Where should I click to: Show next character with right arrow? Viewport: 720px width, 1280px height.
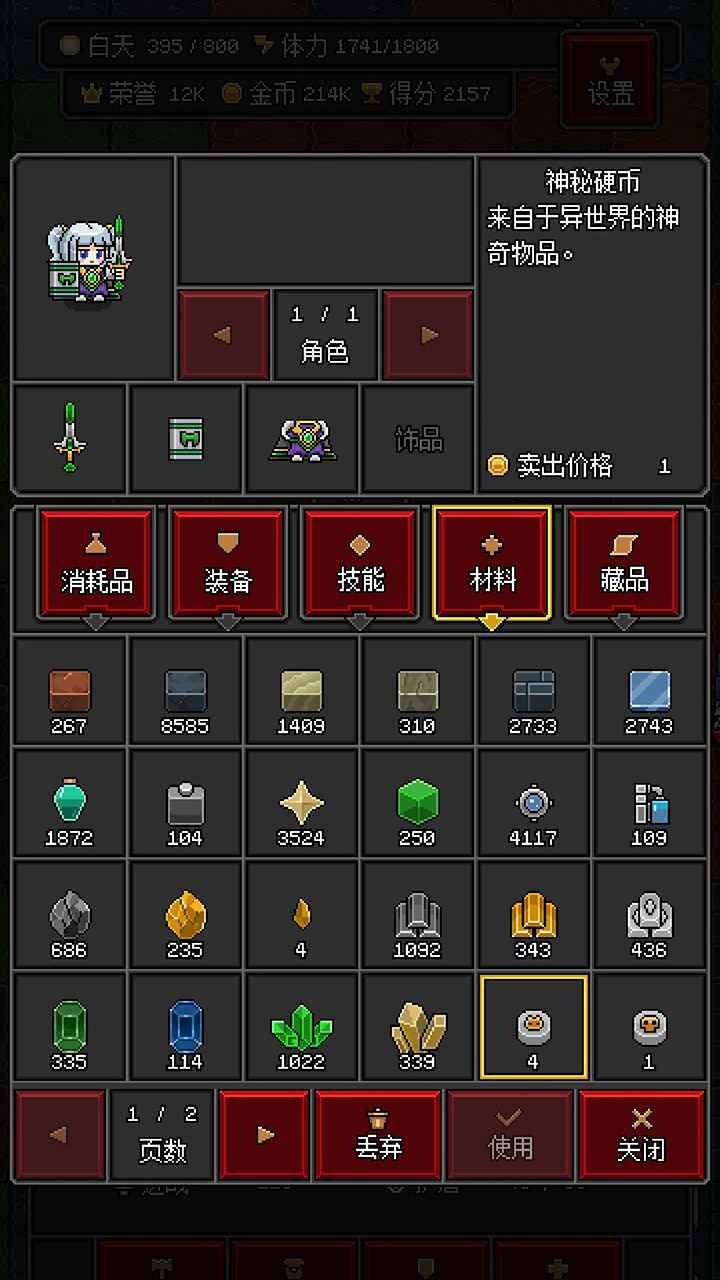tap(428, 335)
